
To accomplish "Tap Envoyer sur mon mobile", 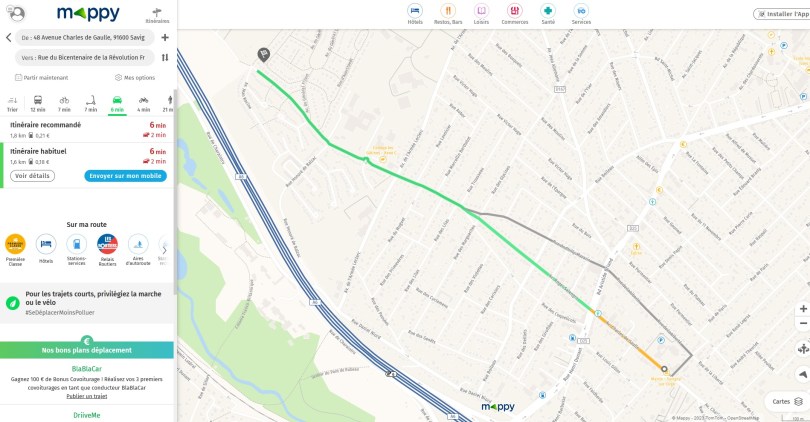I will (x=125, y=175).
